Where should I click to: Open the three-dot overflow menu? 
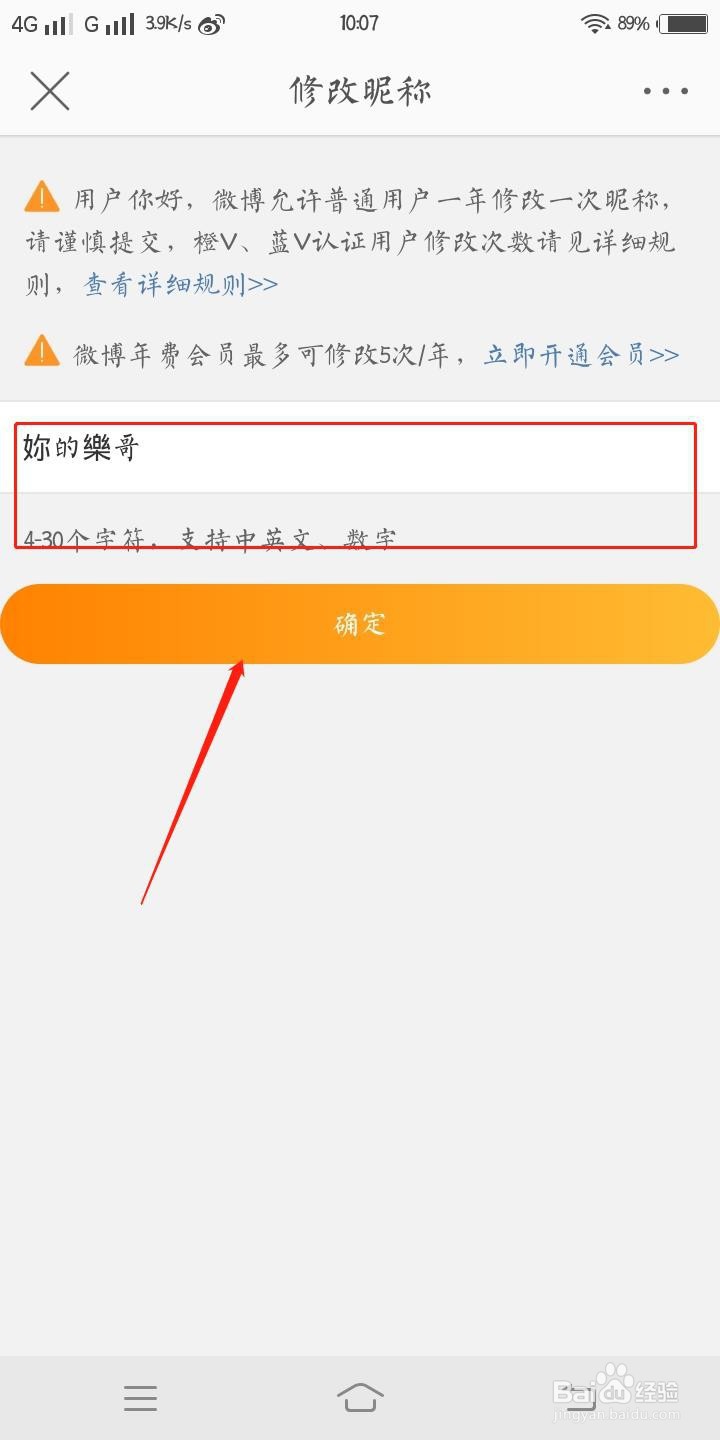click(x=664, y=91)
